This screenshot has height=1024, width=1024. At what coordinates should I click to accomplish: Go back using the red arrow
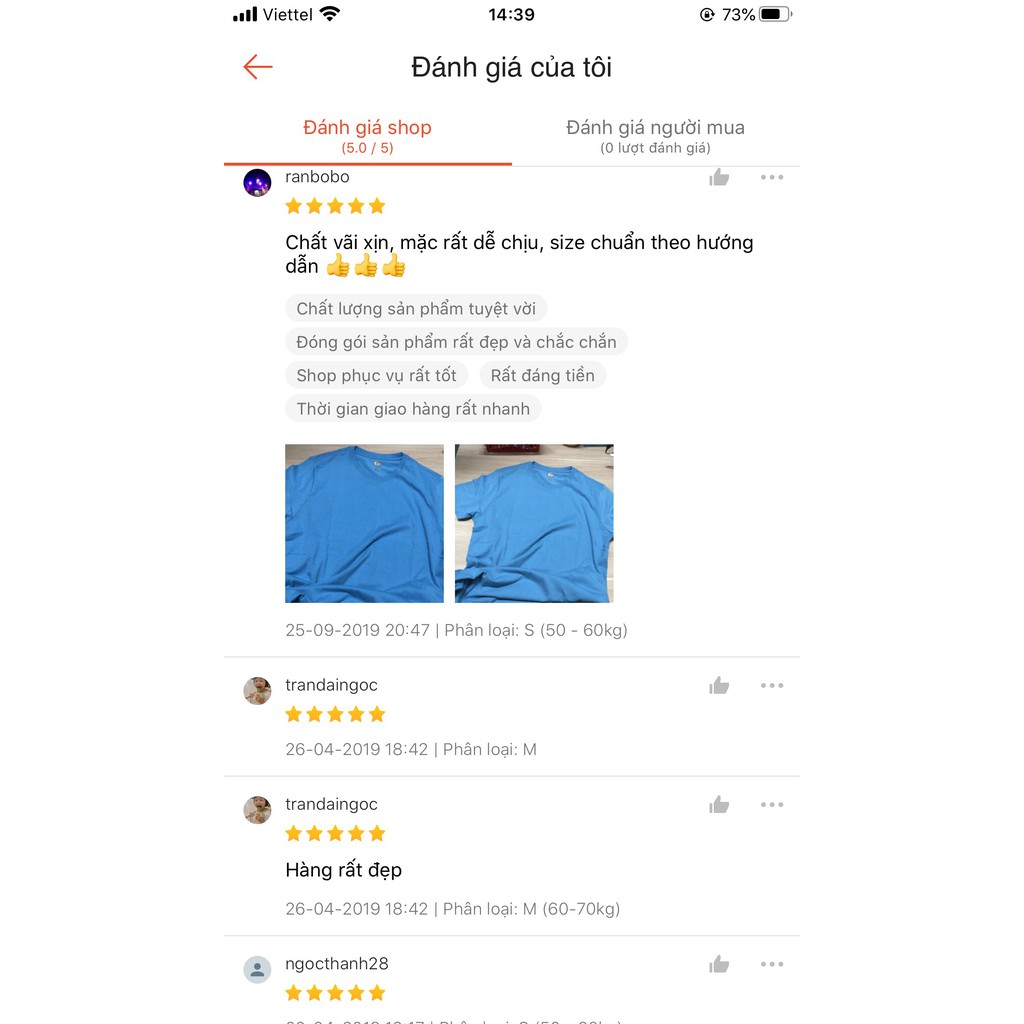258,67
